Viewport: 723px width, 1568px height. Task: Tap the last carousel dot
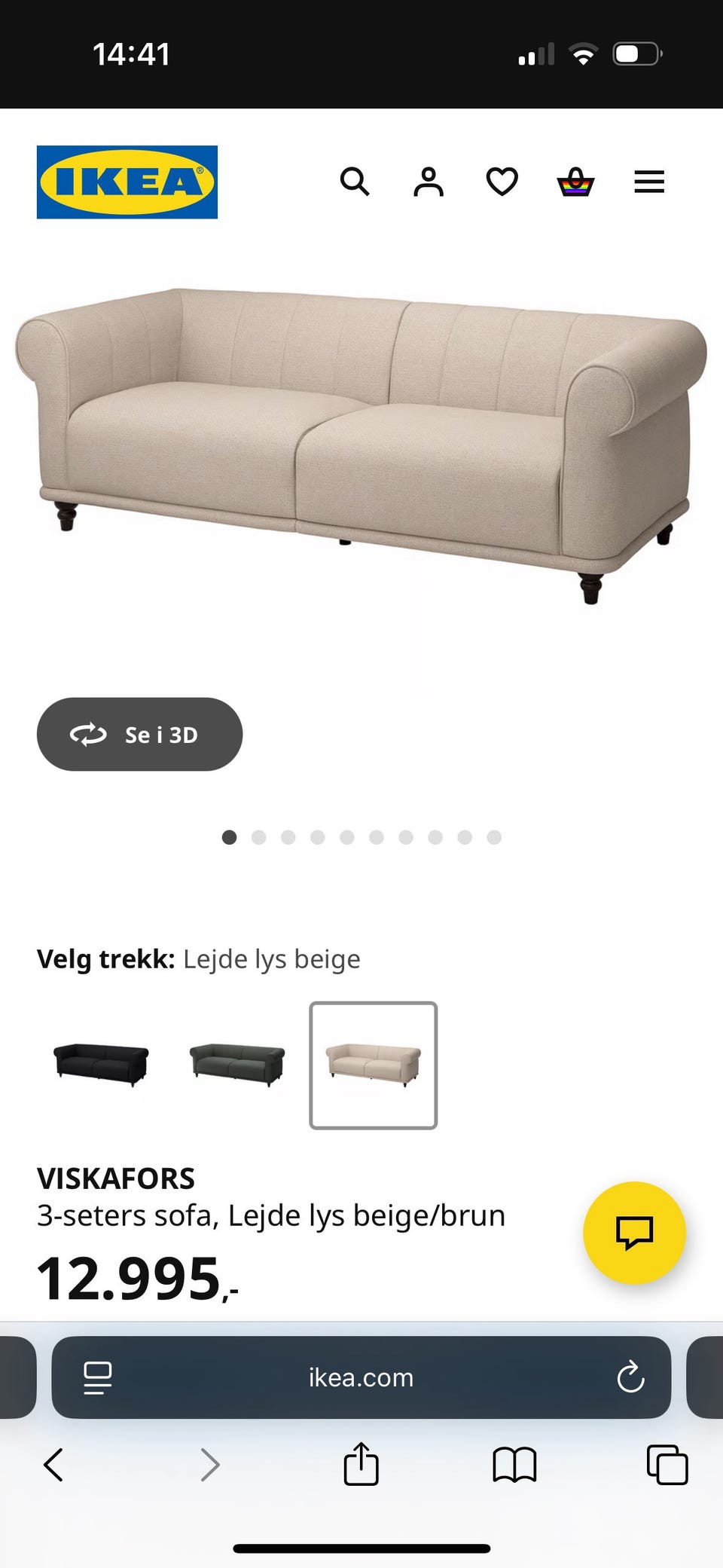[493, 837]
